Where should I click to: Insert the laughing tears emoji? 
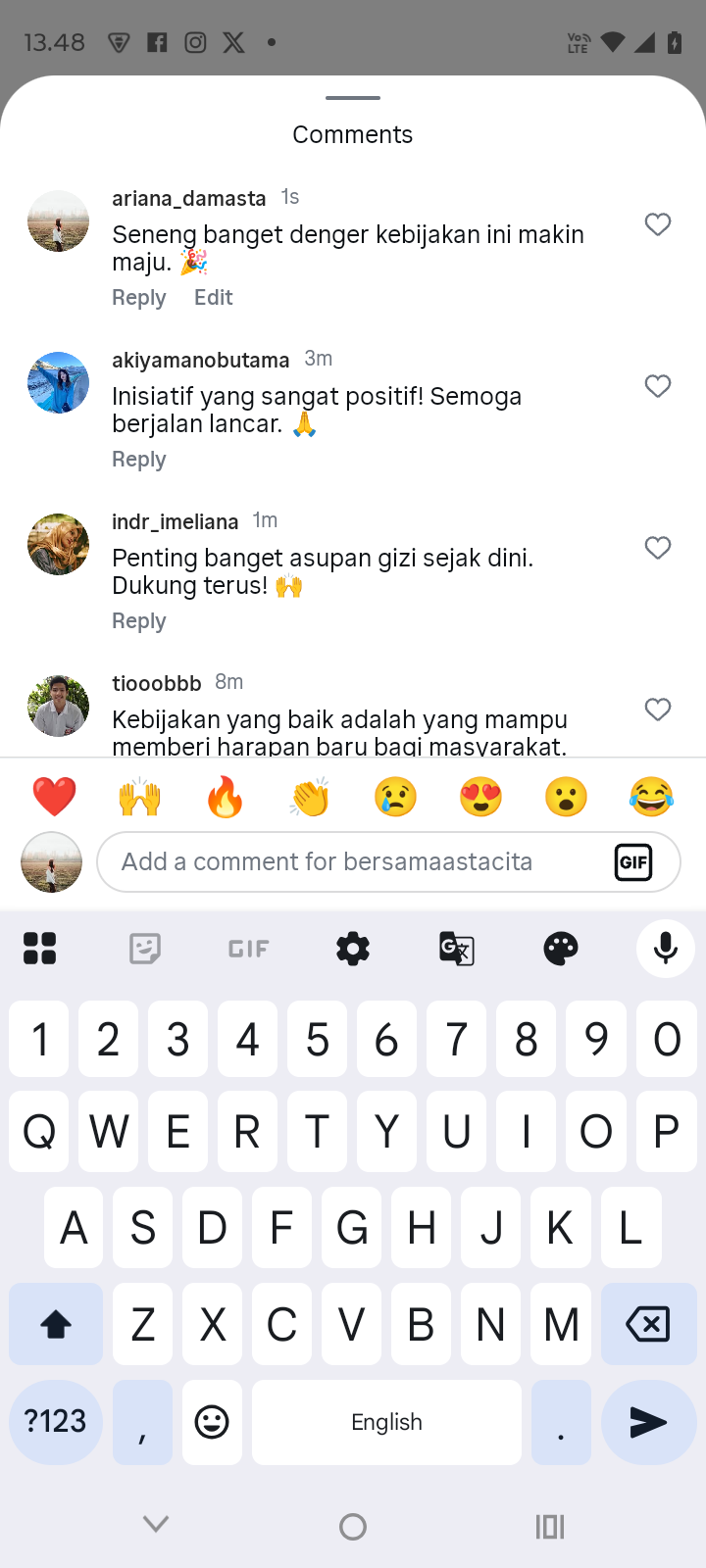[x=651, y=797]
